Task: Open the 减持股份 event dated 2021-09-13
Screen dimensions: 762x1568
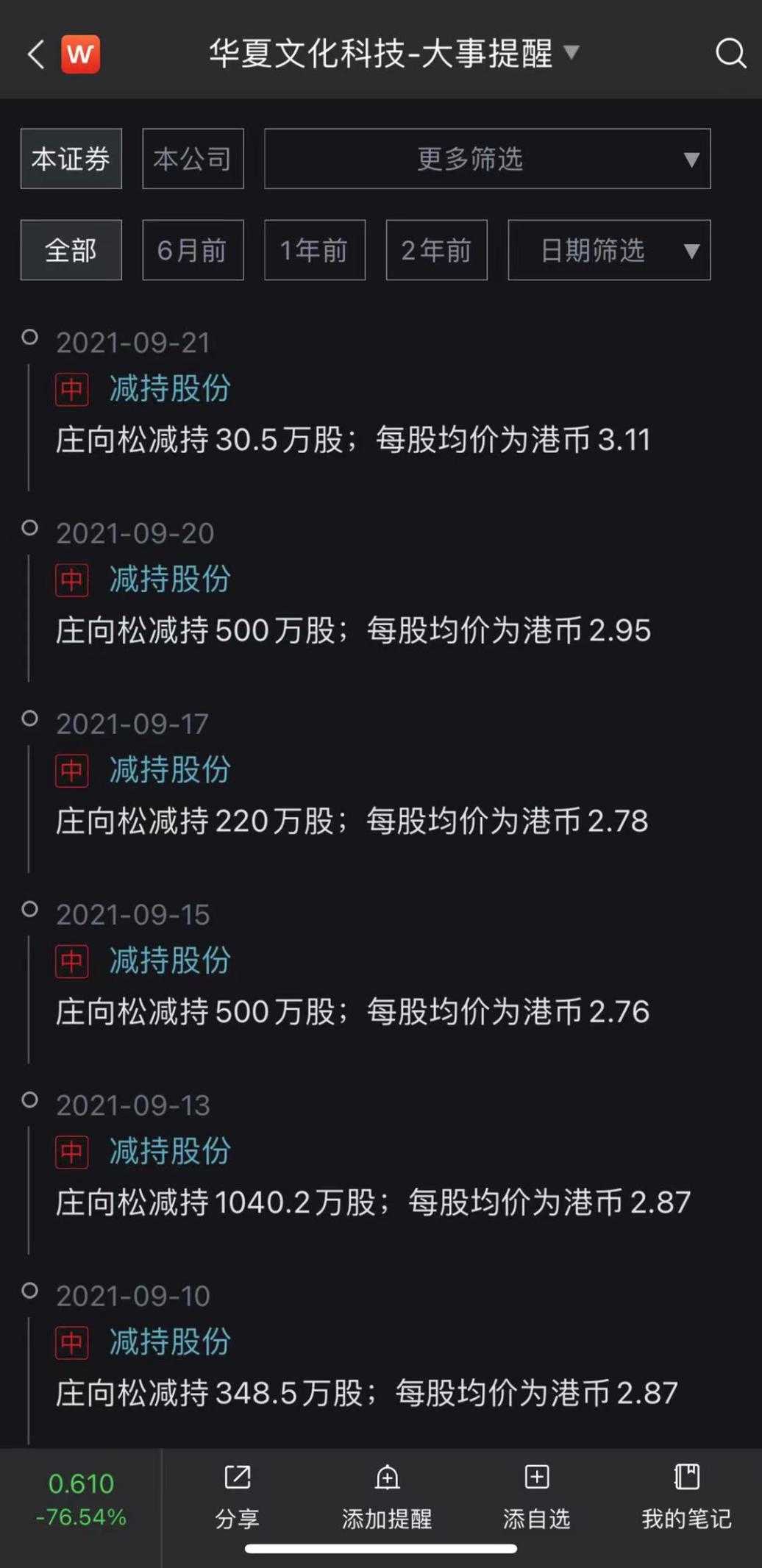Action: [x=170, y=1151]
